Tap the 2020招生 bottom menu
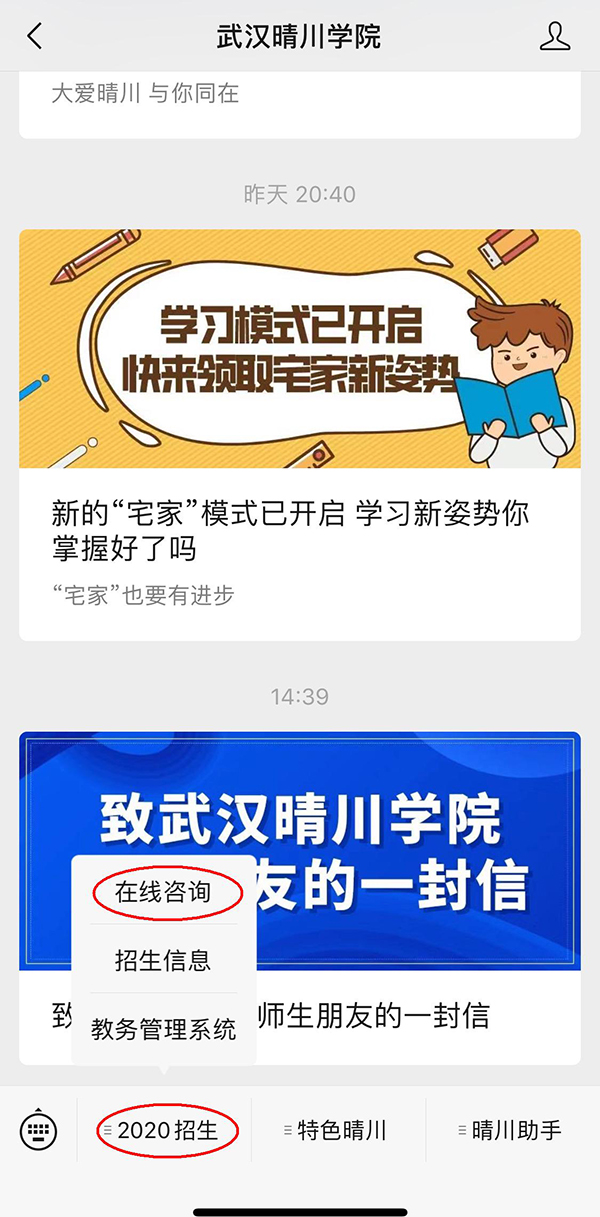The image size is (600, 1217). click(x=166, y=1130)
